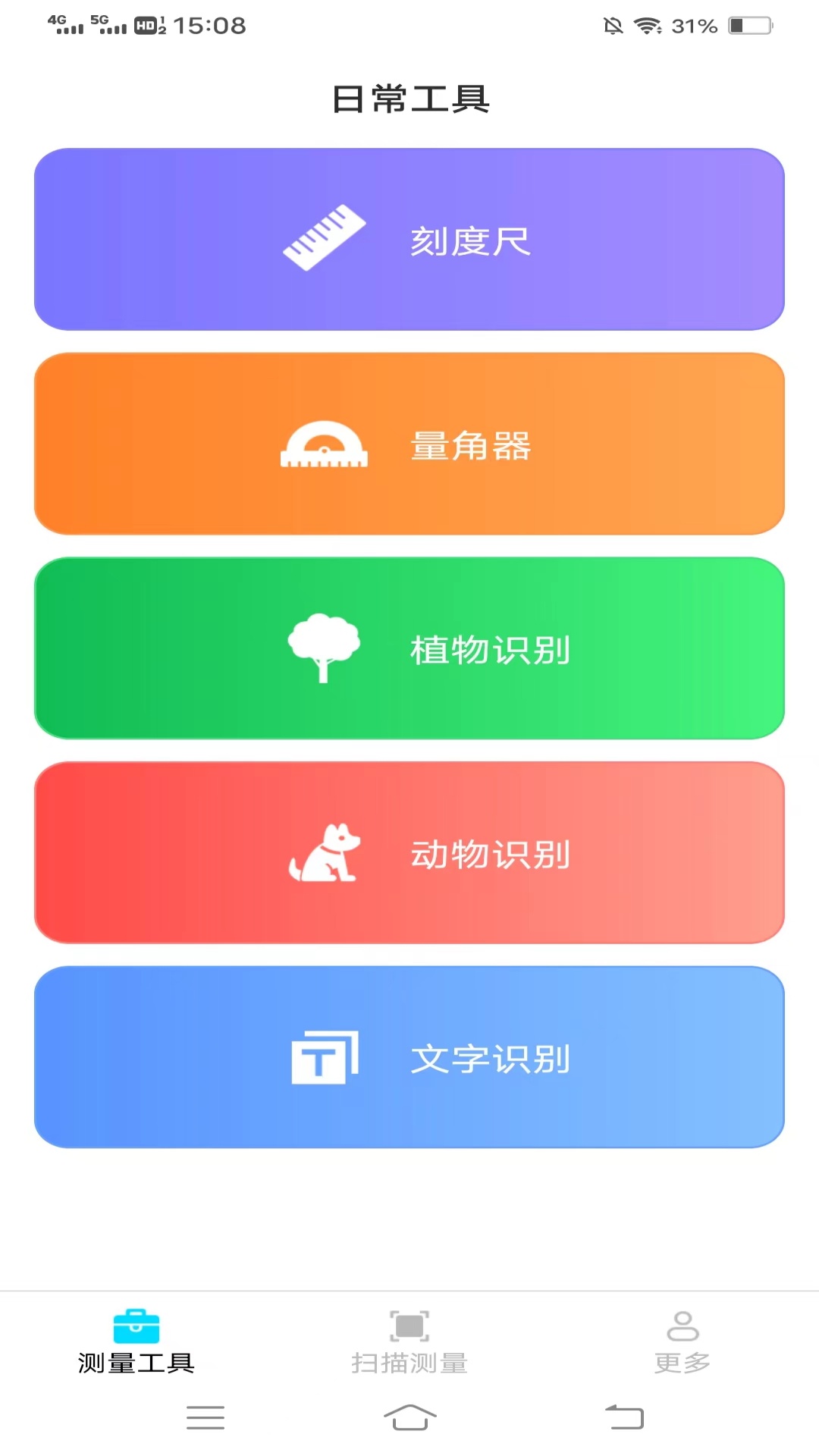
Task: Tap the tree icon for 植物识别
Action: (x=324, y=648)
